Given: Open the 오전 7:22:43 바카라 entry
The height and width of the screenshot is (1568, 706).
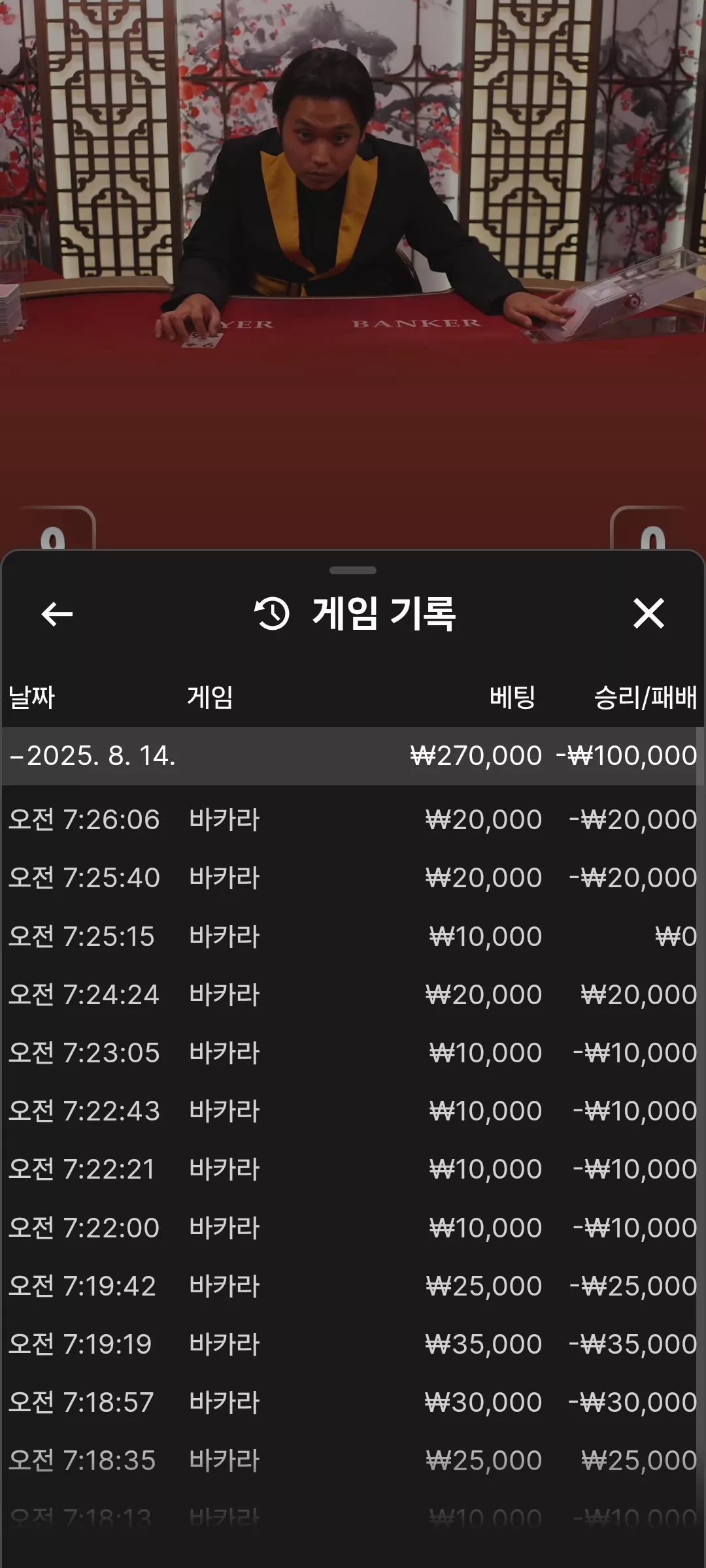Looking at the screenshot, I should (349, 1111).
